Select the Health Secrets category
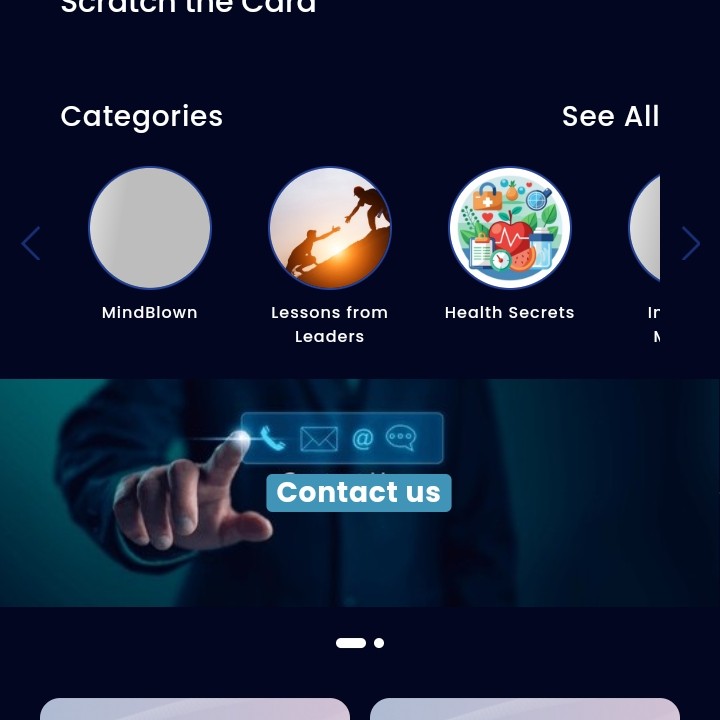 pos(510,228)
